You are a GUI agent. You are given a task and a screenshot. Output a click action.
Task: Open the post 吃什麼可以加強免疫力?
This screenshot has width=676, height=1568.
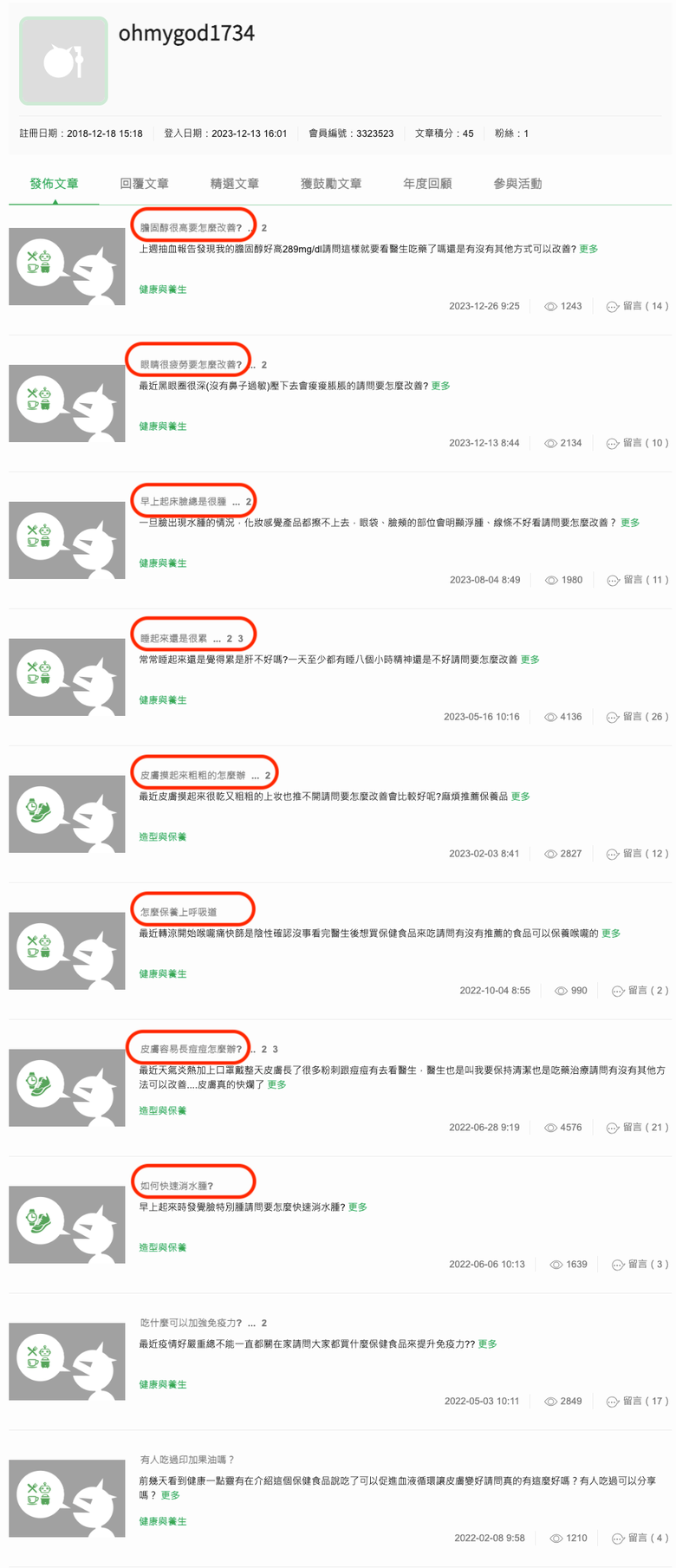[192, 1324]
